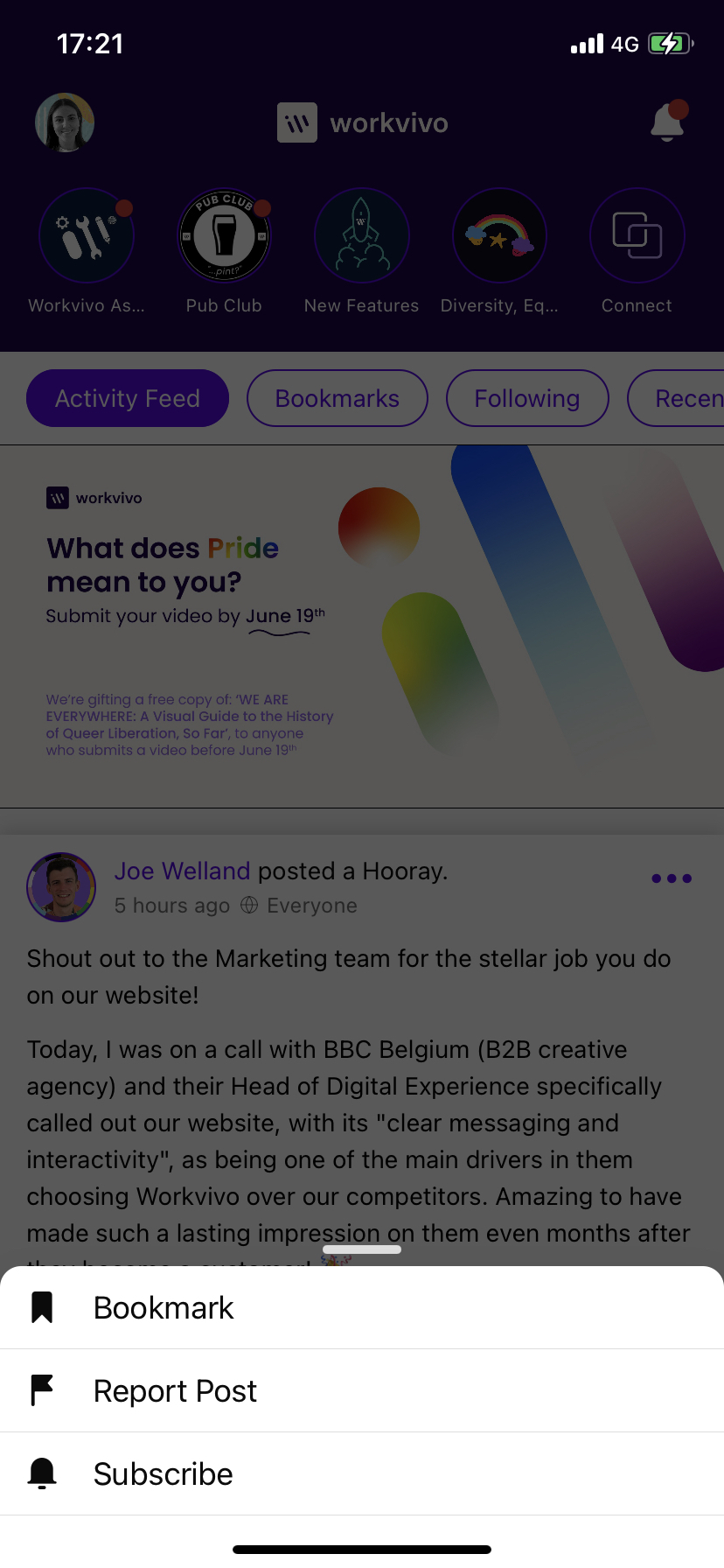Switch to the Following tab
Image resolution: width=724 pixels, height=1568 pixels.
[527, 399]
